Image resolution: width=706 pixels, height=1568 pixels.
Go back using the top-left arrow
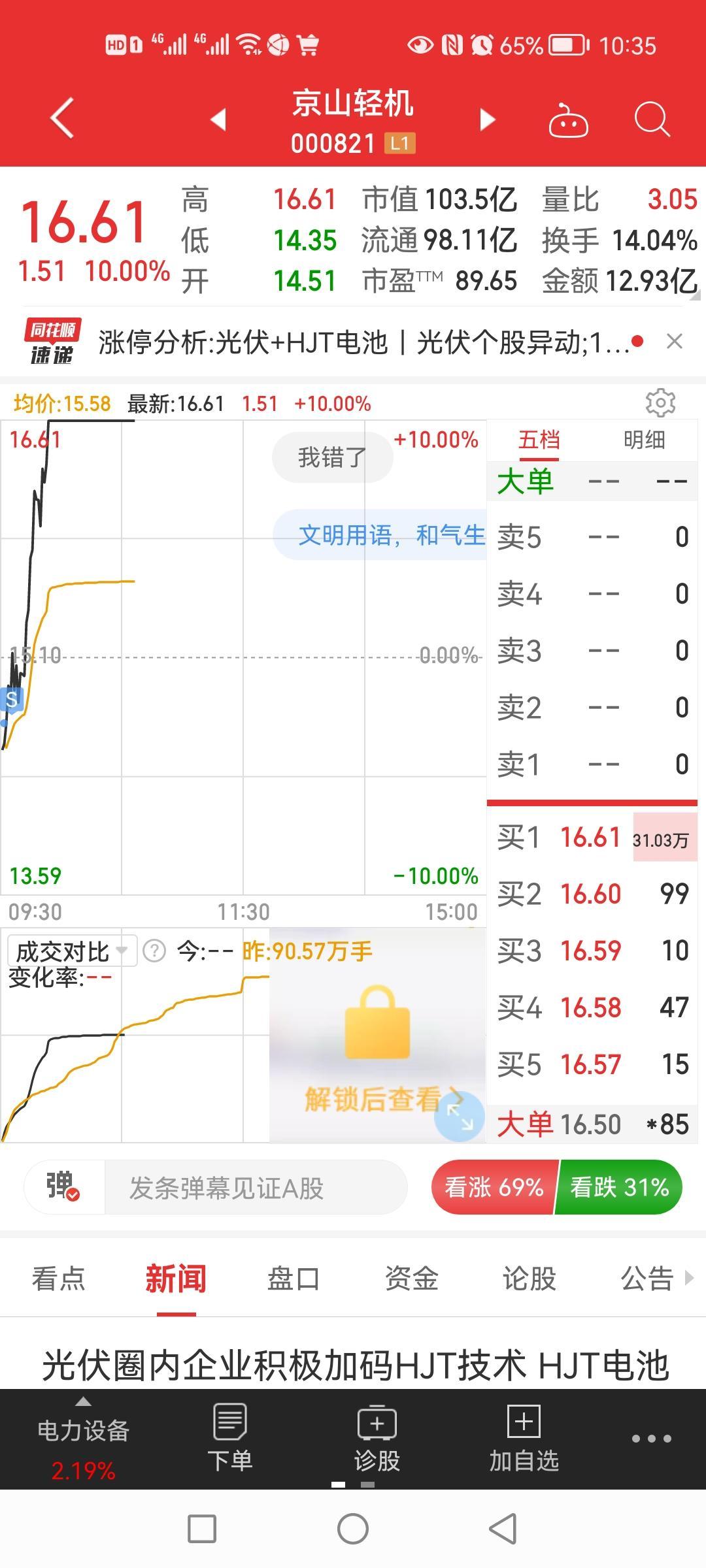[63, 118]
